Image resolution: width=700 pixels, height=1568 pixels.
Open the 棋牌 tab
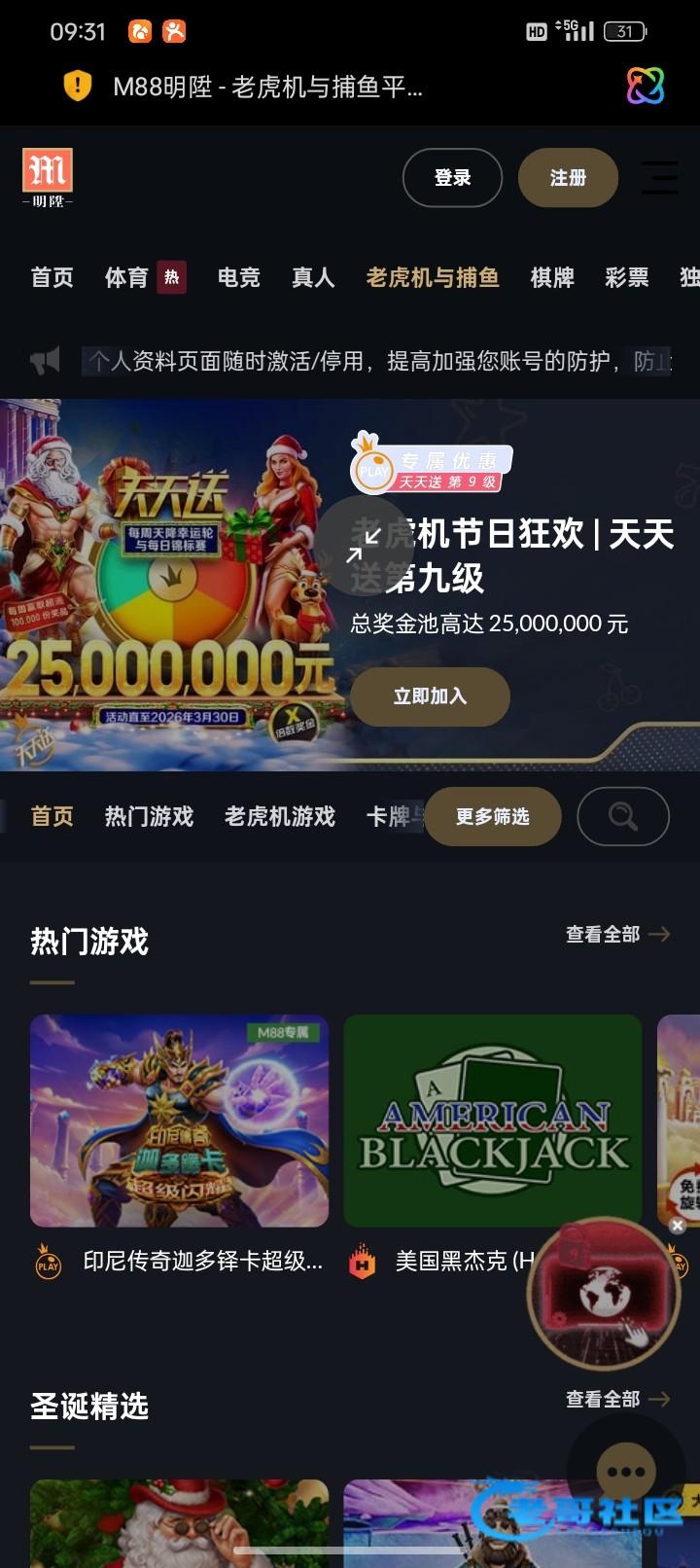(552, 277)
